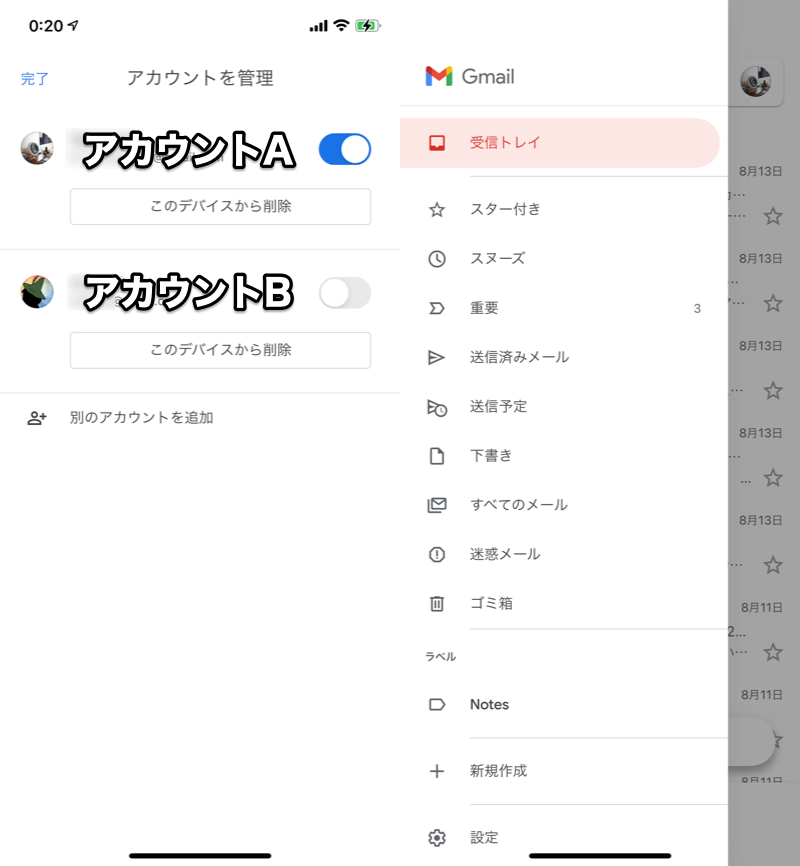
Task: Open the Notes label
Action: pos(489,705)
